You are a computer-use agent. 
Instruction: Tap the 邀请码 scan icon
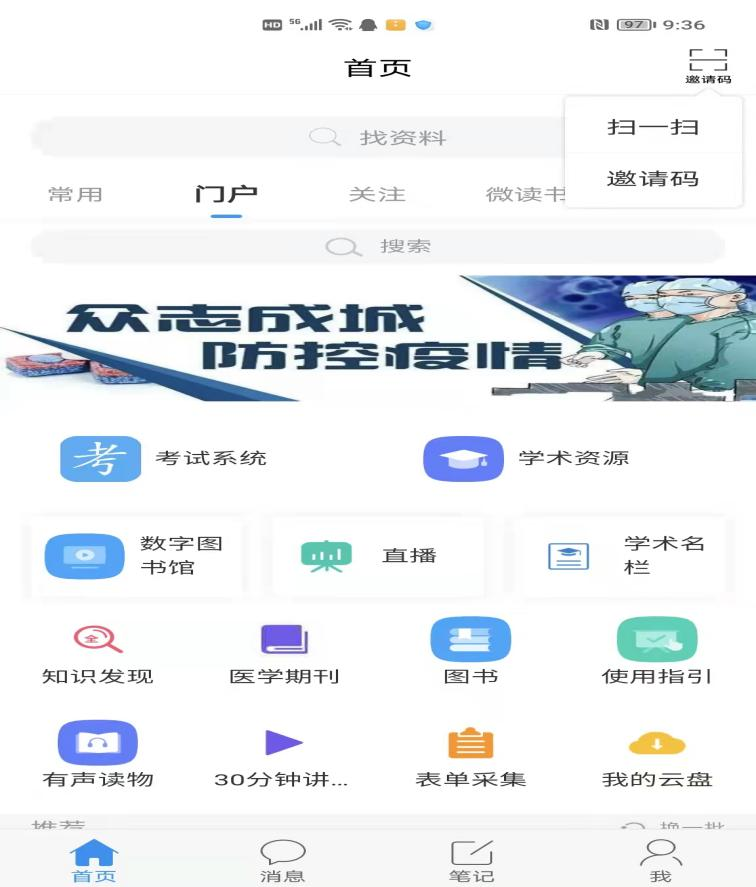707,66
